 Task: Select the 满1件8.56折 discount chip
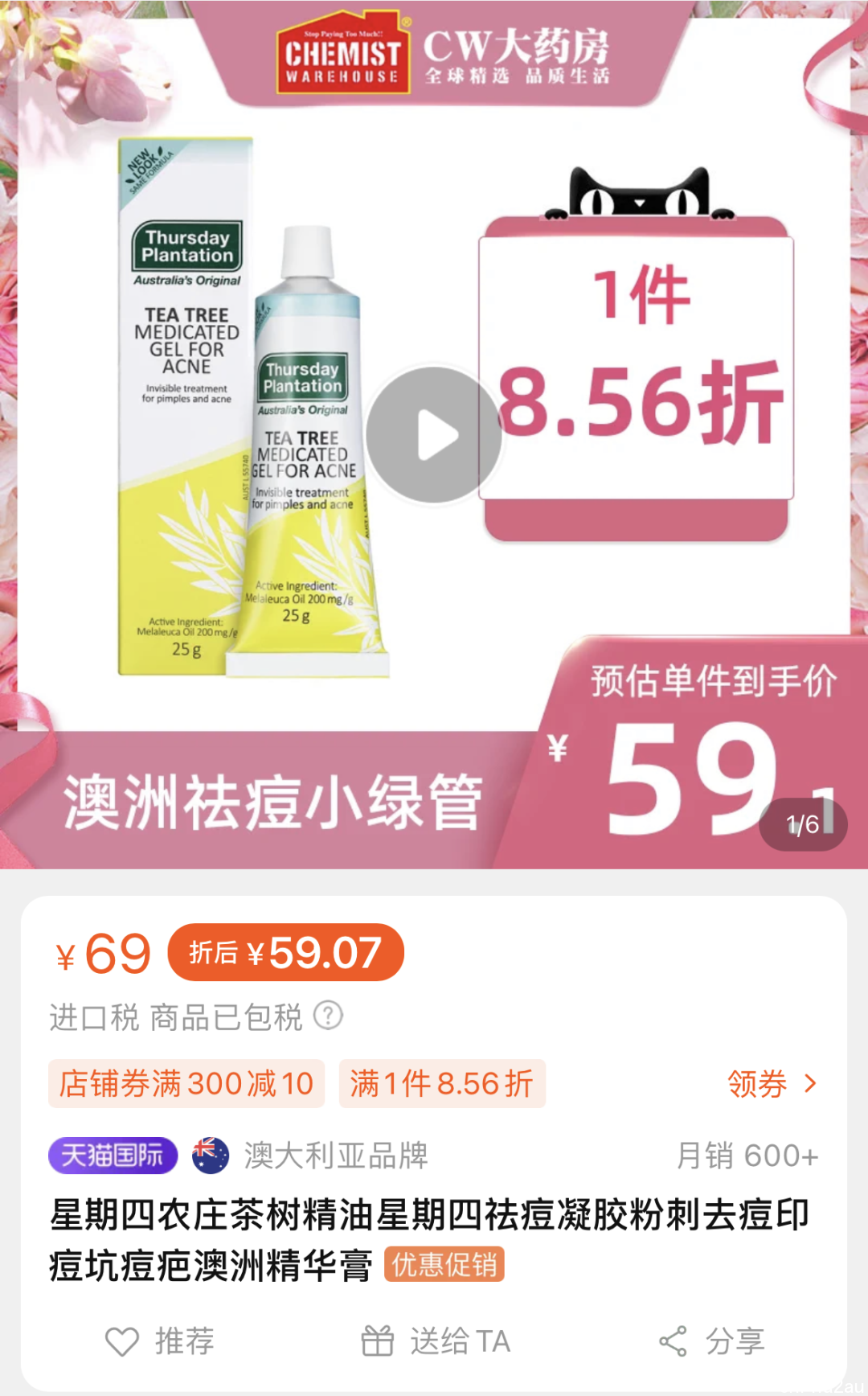pyautogui.click(x=442, y=1084)
